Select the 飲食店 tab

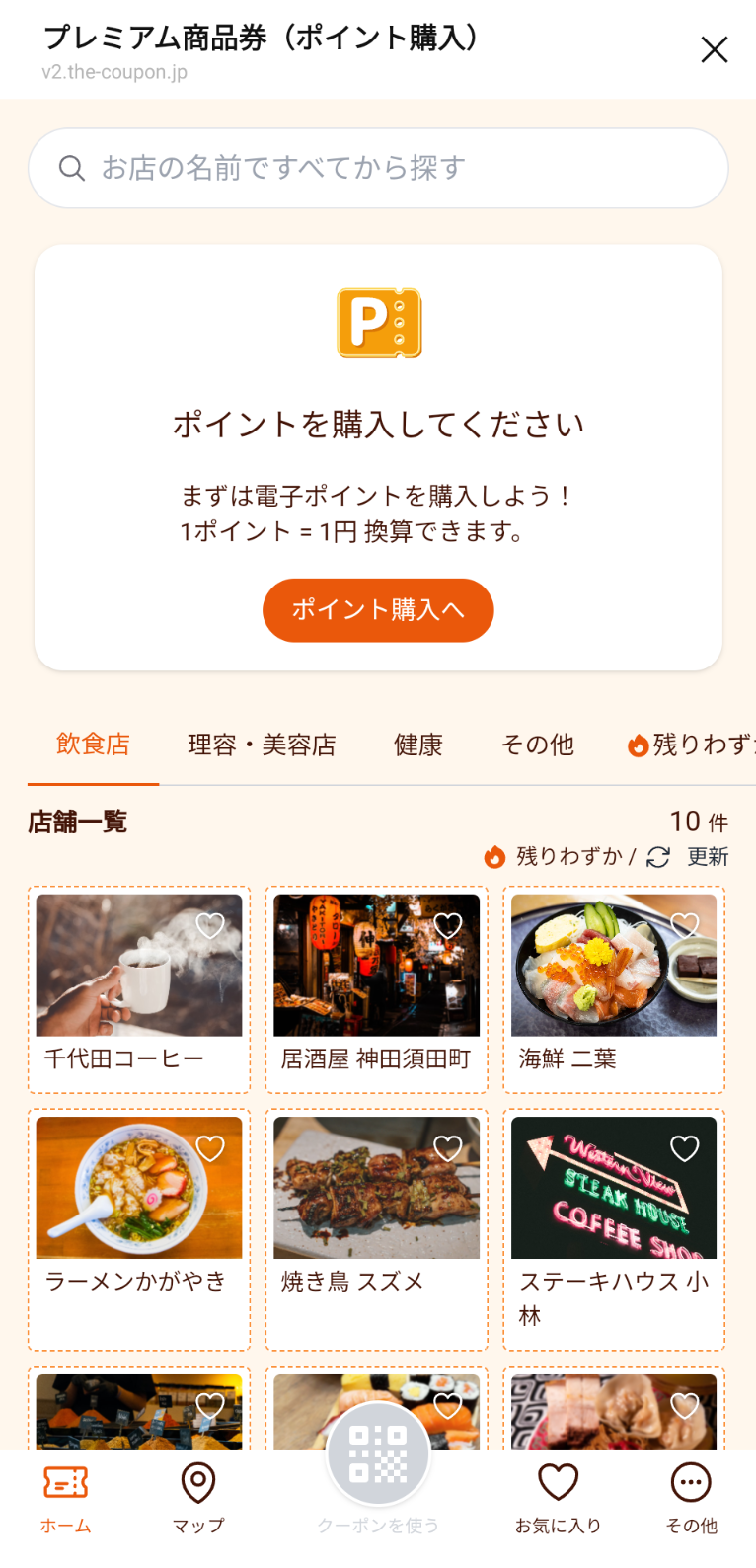point(94,745)
